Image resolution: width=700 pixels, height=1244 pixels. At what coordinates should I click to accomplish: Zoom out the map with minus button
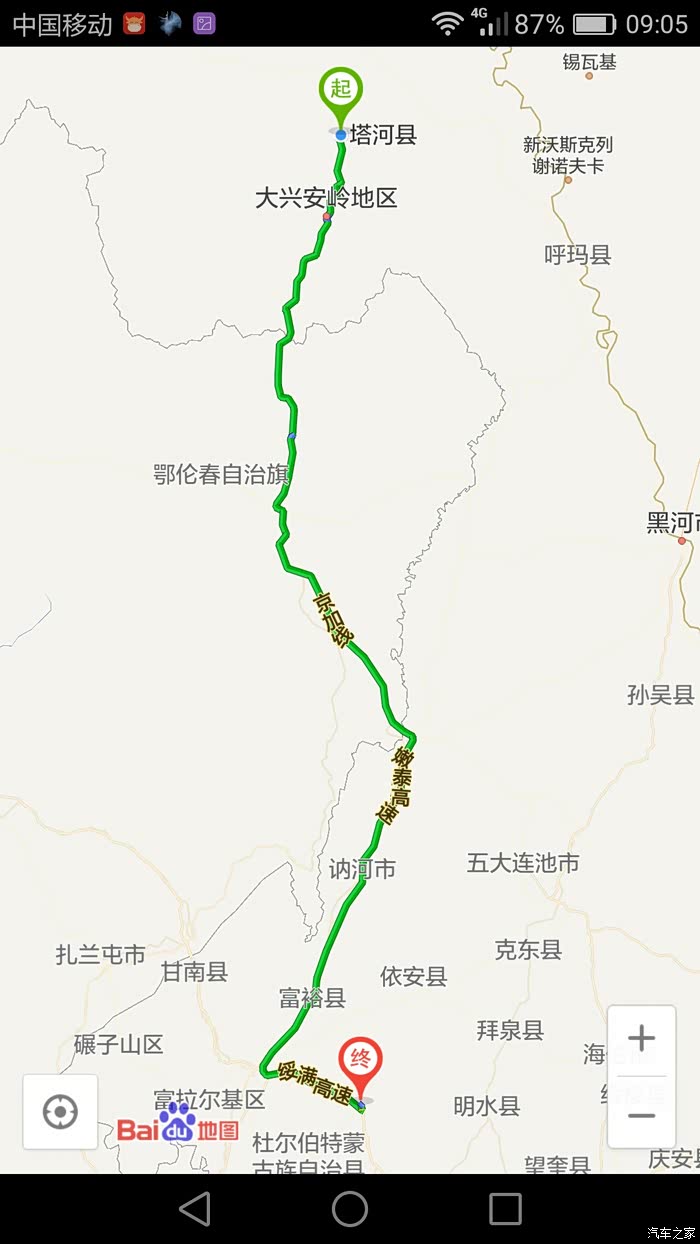(x=641, y=1115)
